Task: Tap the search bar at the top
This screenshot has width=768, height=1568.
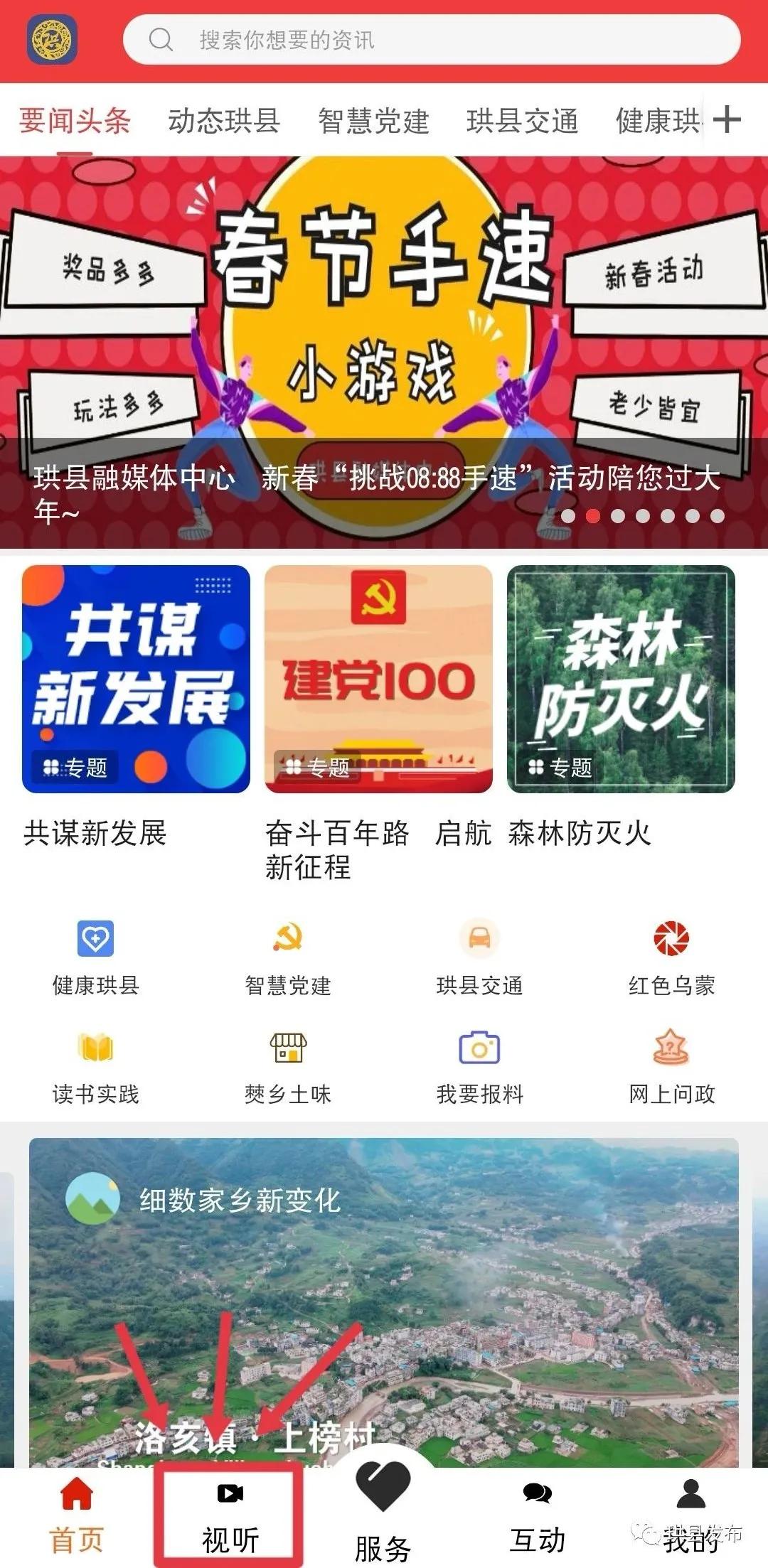Action: 432,41
